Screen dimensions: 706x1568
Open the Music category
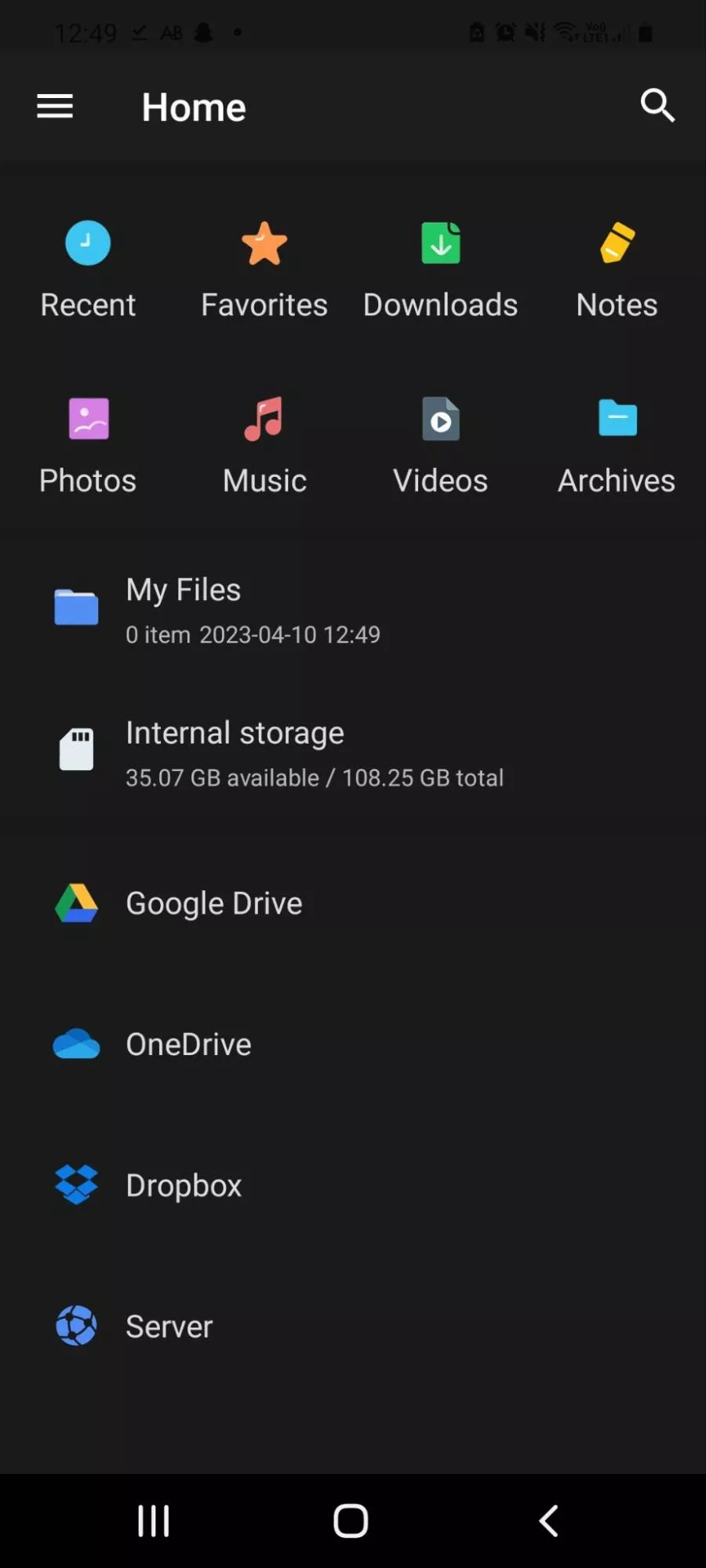tap(264, 445)
